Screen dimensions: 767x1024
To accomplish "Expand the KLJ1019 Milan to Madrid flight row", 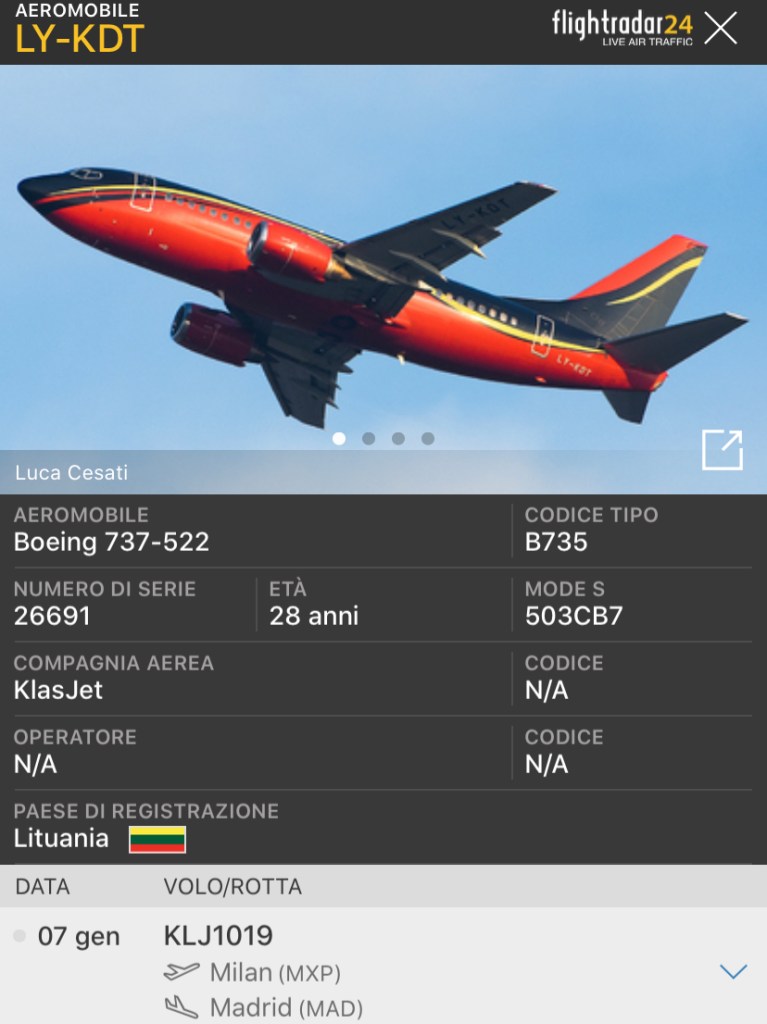I will [x=733, y=971].
